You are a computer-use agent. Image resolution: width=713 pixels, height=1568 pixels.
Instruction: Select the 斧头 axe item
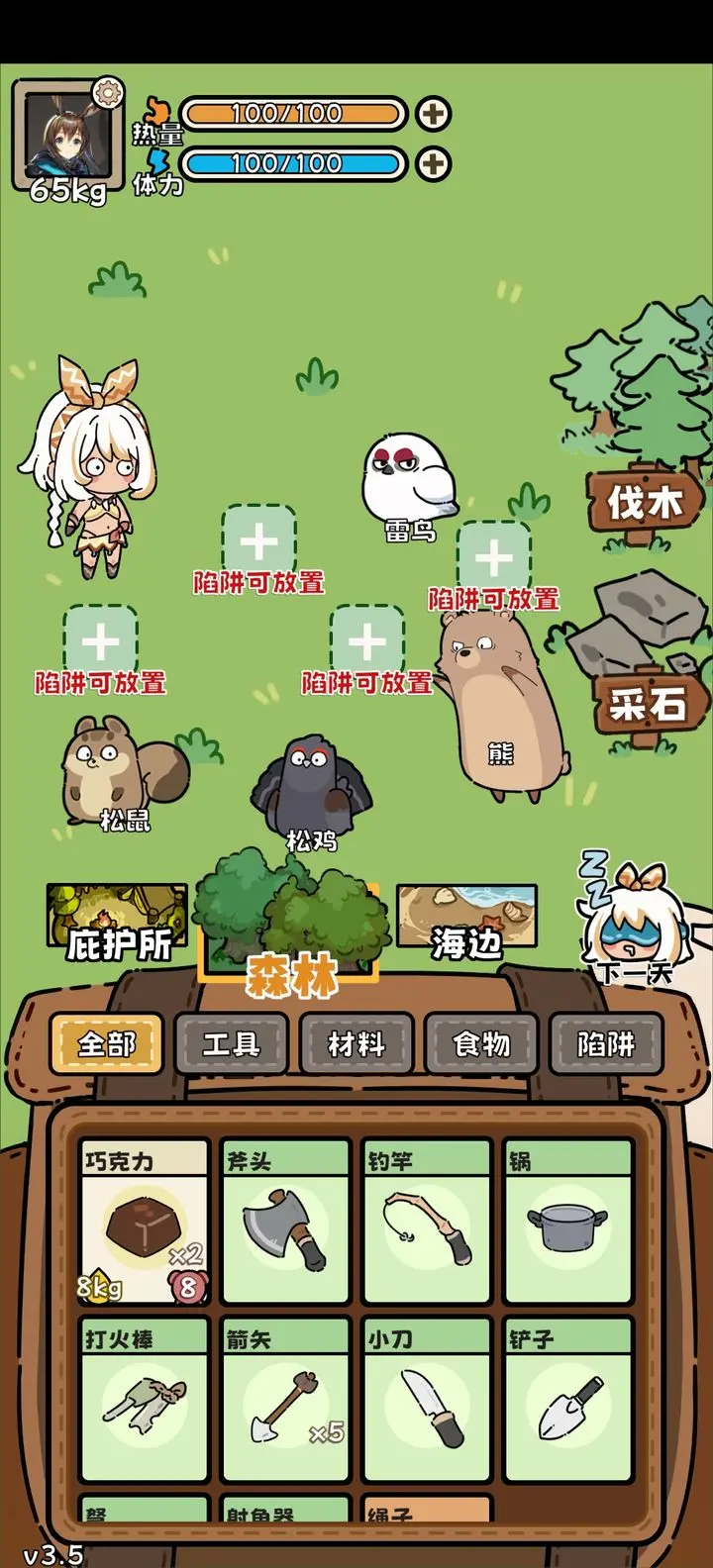(x=285, y=1223)
